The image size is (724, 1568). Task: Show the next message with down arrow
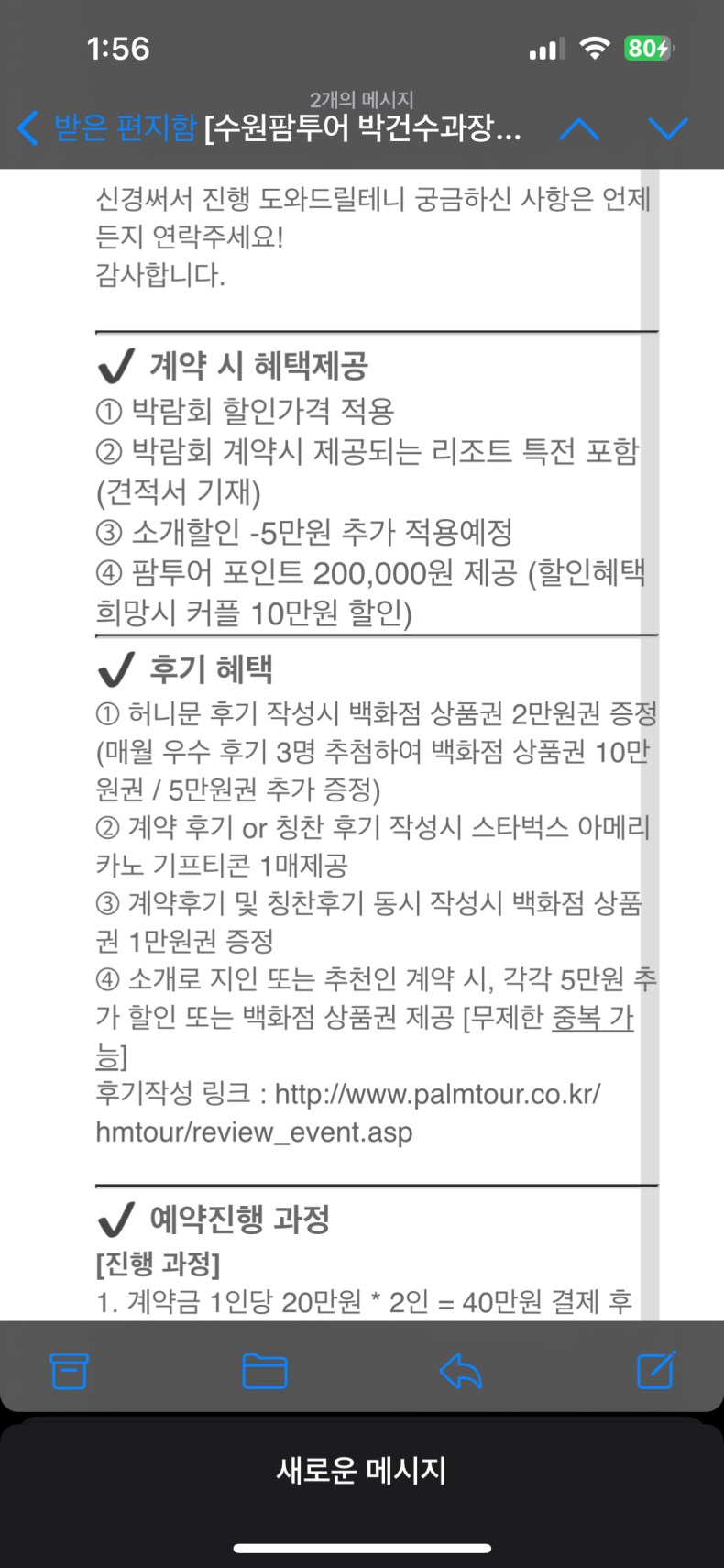pos(668,128)
